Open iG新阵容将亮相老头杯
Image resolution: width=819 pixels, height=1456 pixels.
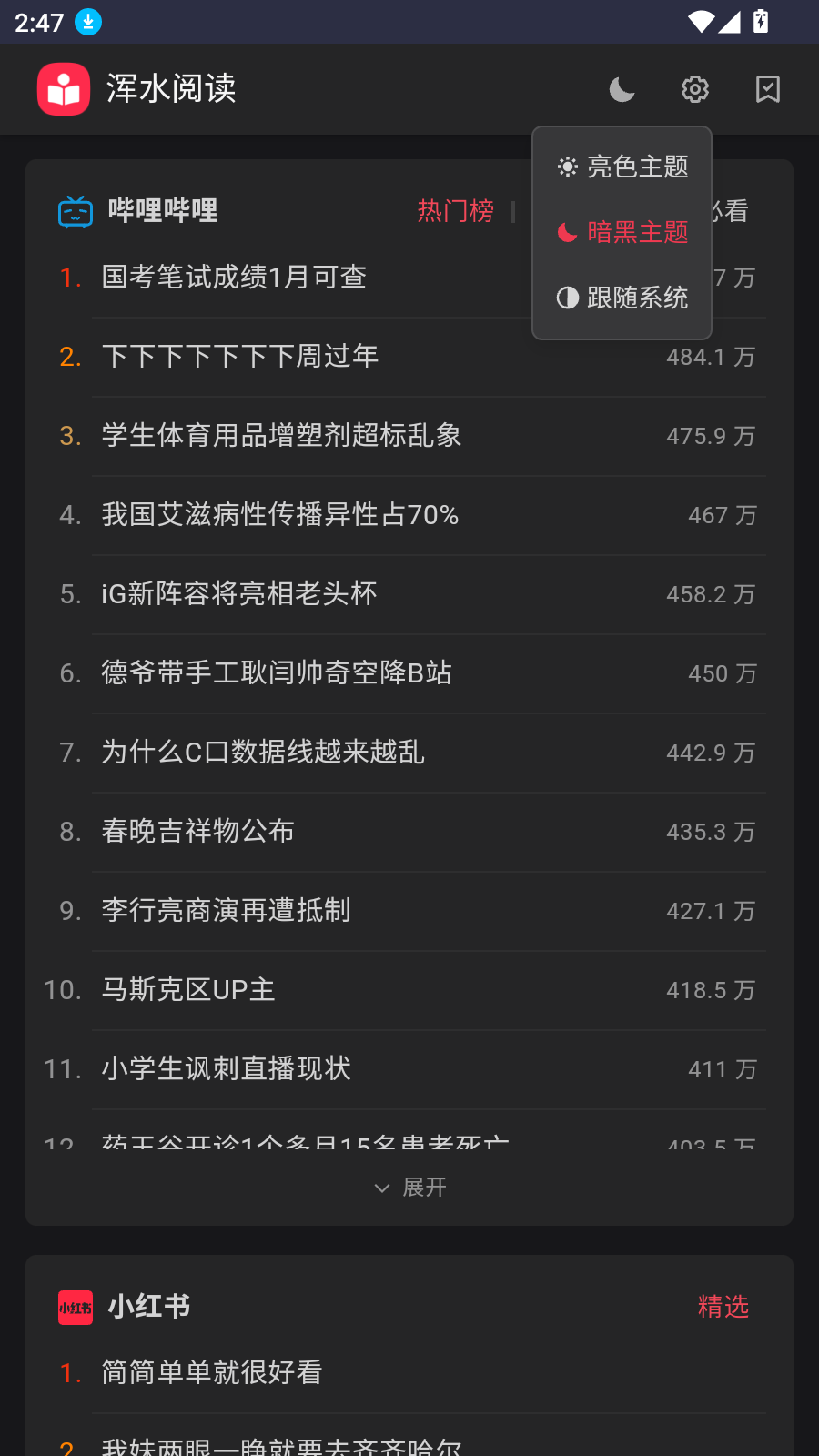238,593
